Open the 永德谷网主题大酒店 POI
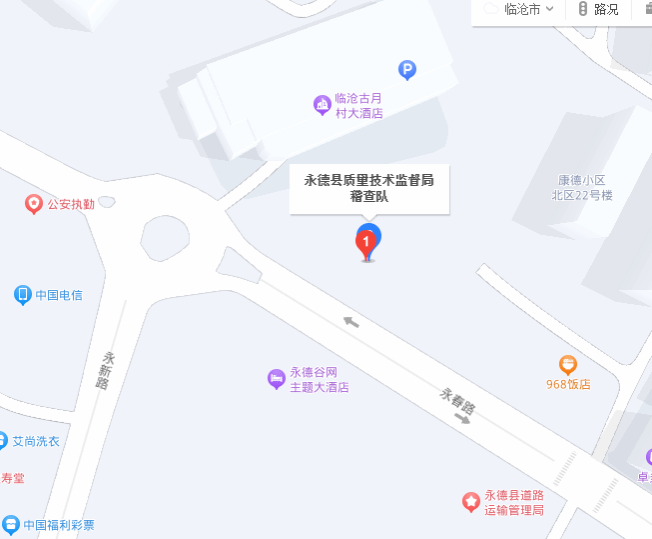Image resolution: width=652 pixels, height=539 pixels. (x=276, y=379)
